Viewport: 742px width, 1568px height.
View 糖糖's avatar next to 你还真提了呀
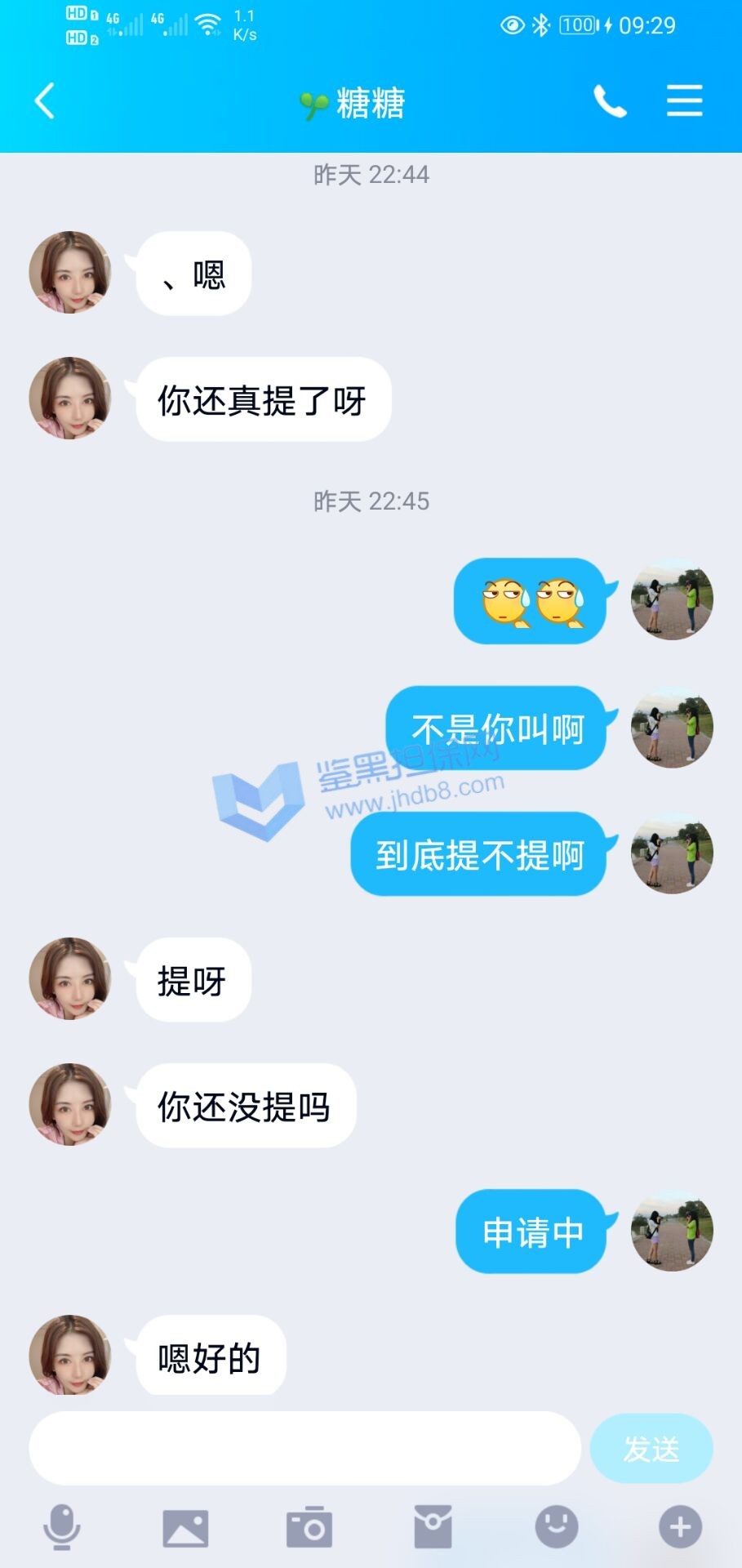[70, 399]
